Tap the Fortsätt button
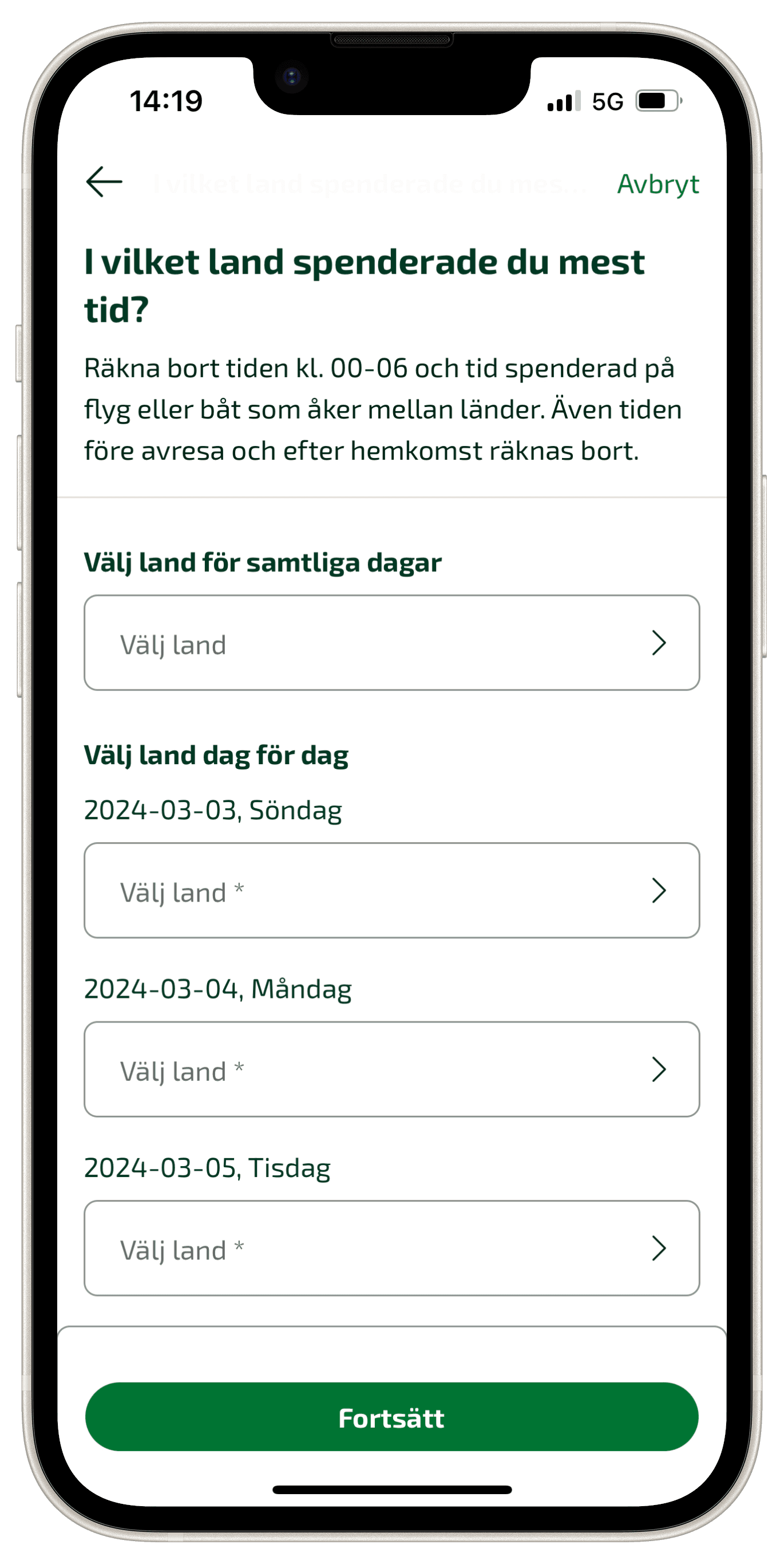This screenshot has width=784, height=1564. (391, 1417)
